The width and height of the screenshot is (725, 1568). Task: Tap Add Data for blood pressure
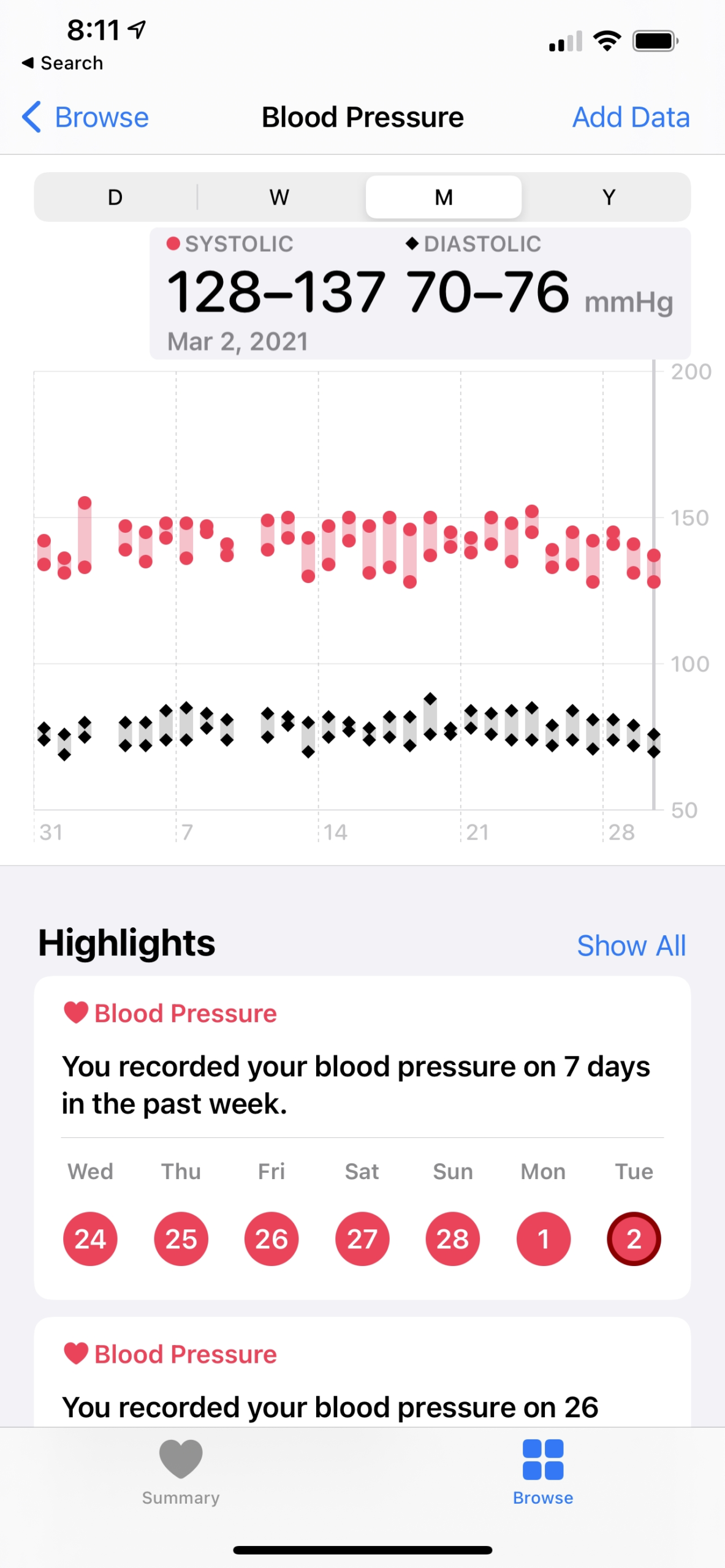coord(631,117)
